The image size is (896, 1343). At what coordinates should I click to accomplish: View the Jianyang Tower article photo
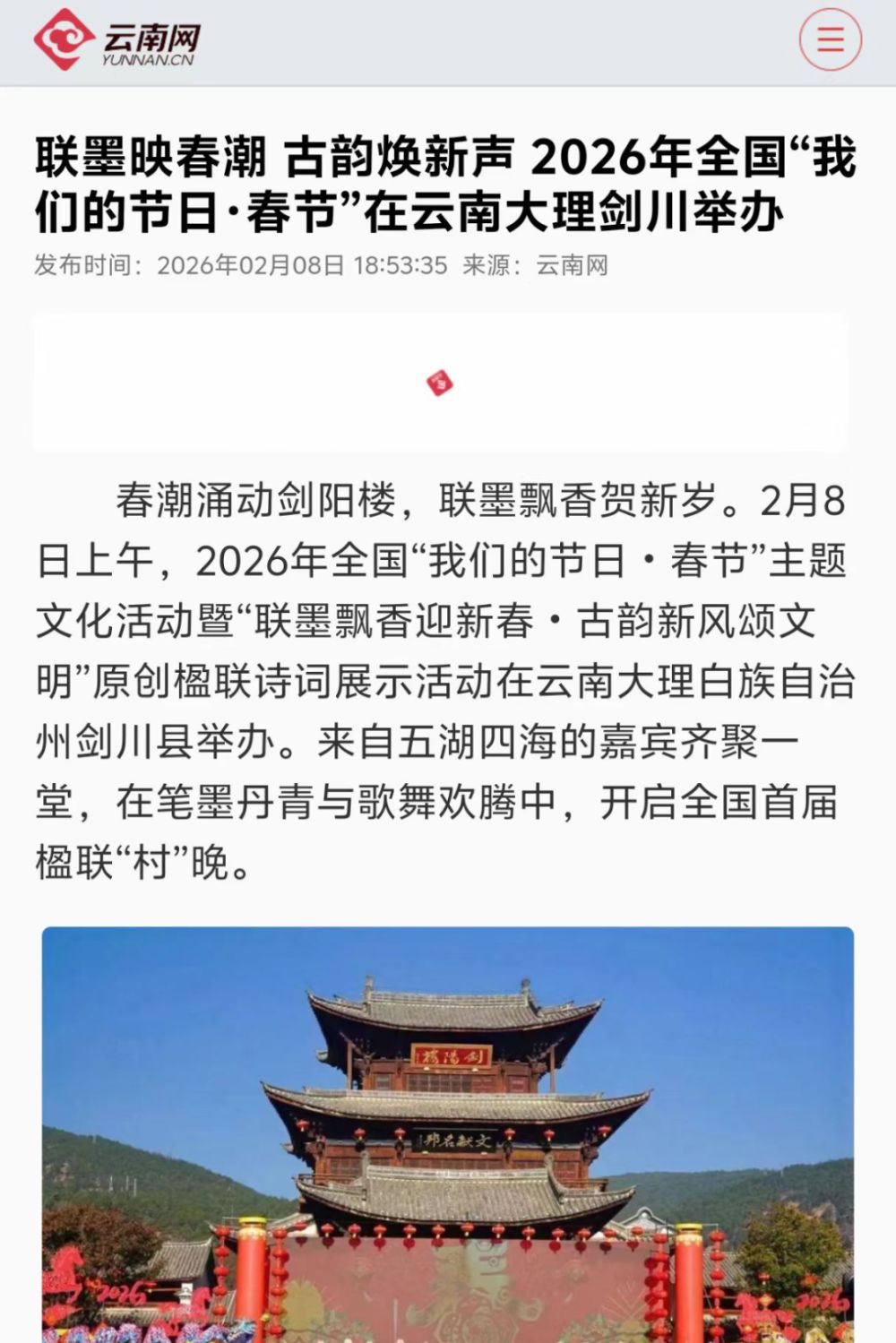448,1133
